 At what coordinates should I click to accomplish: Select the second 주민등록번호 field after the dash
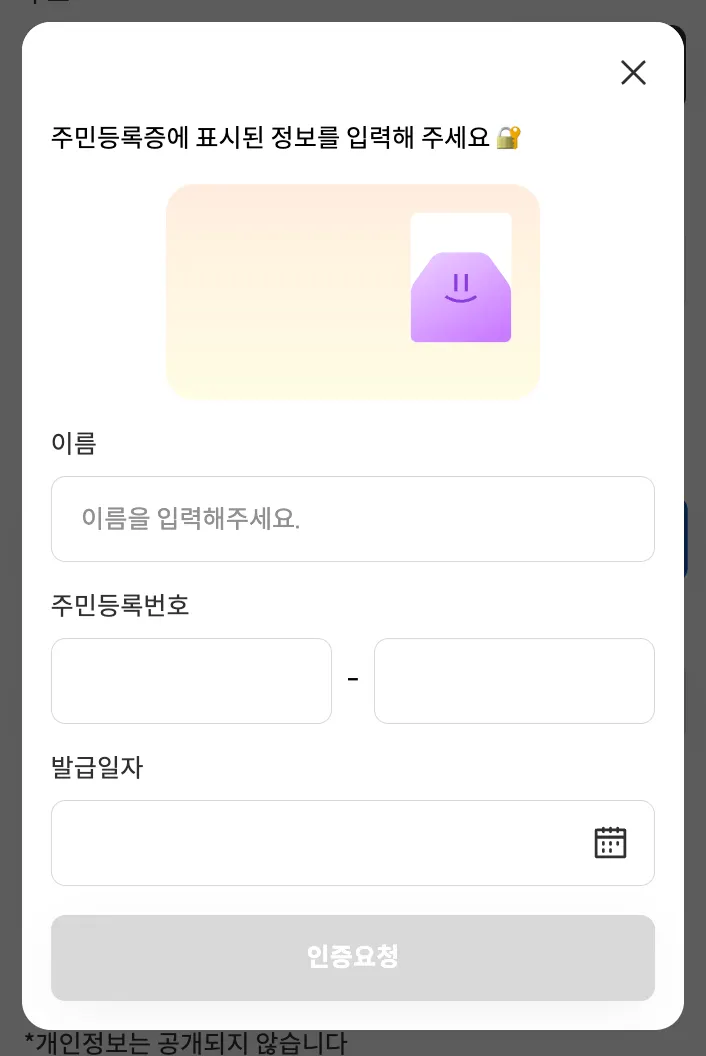pos(514,681)
